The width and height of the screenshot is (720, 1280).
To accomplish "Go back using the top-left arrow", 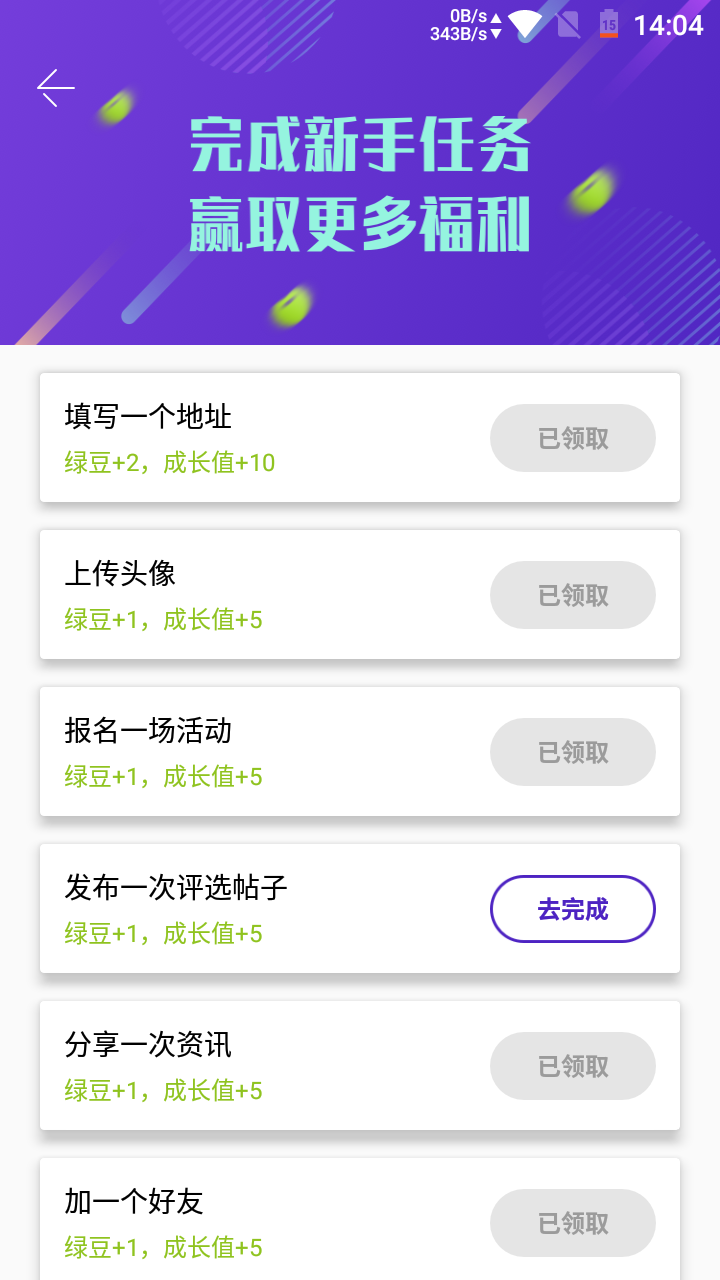I will pos(56,88).
